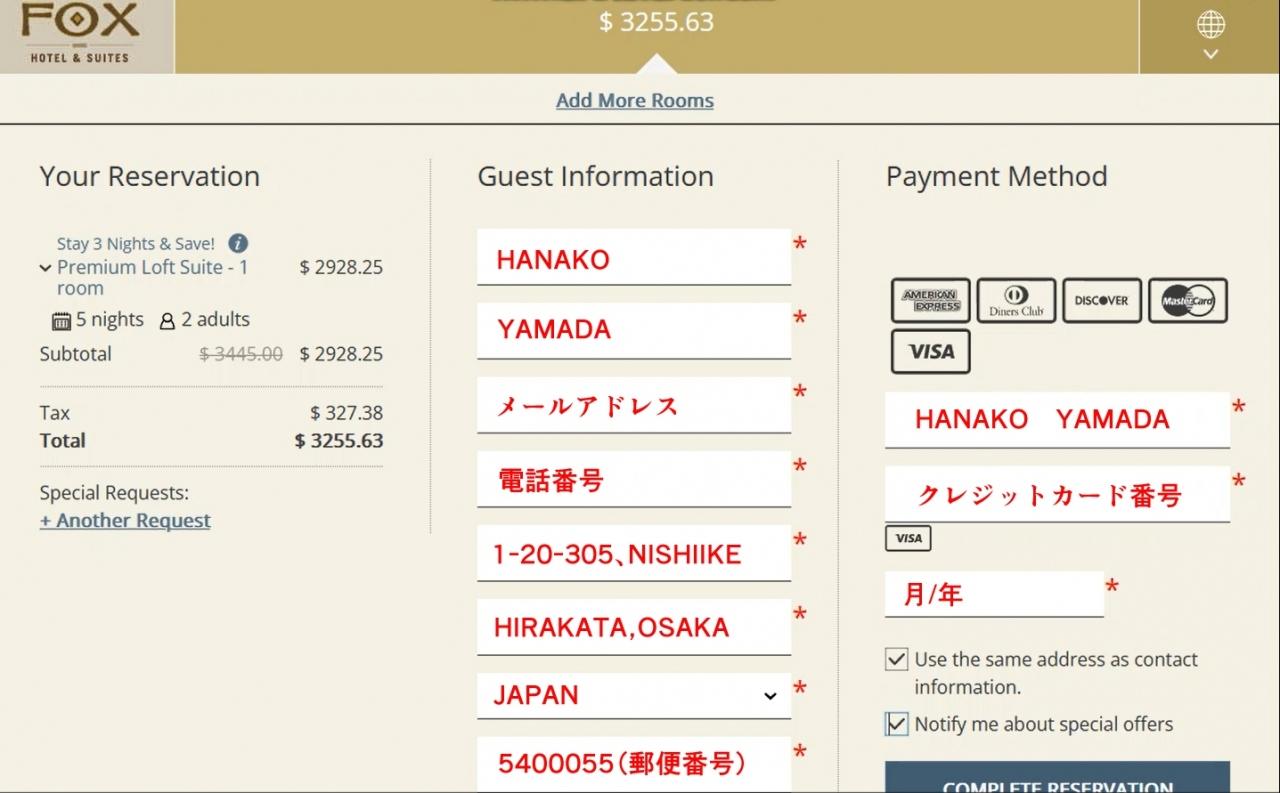1280x793 pixels.
Task: Edit the first name field HANAKO
Action: [634, 257]
